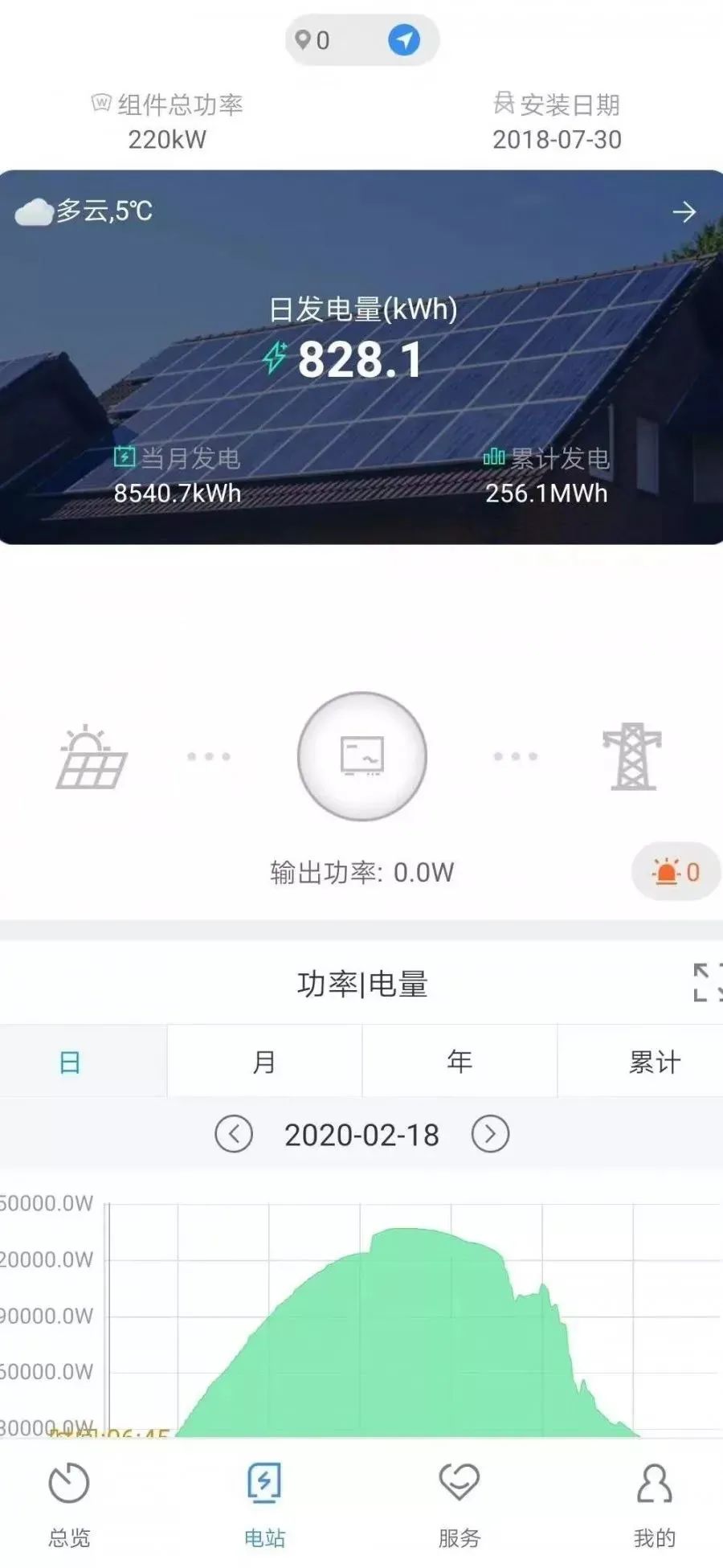This screenshot has width=723, height=1568.
Task: Go to the previous day before 2020-02-18
Action: coord(234,1134)
